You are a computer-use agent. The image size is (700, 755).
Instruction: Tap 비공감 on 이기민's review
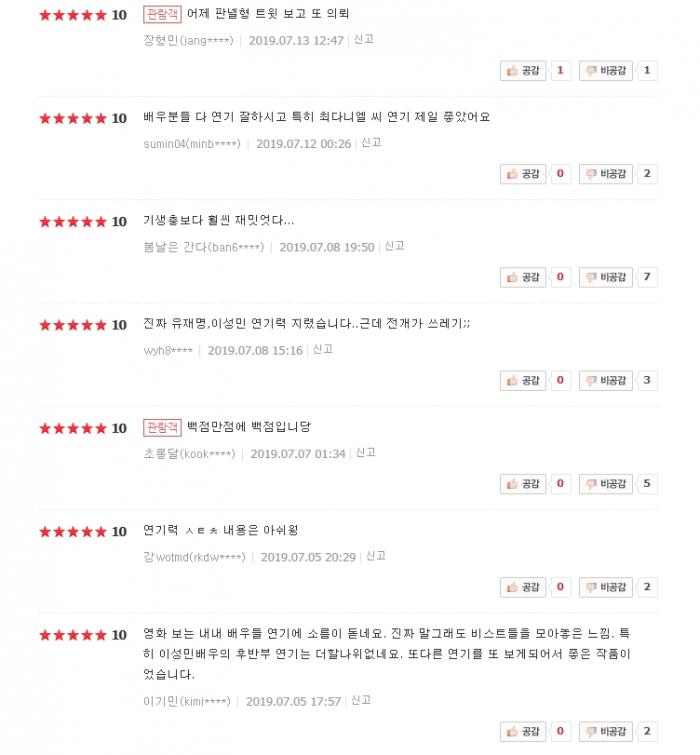tap(605, 732)
